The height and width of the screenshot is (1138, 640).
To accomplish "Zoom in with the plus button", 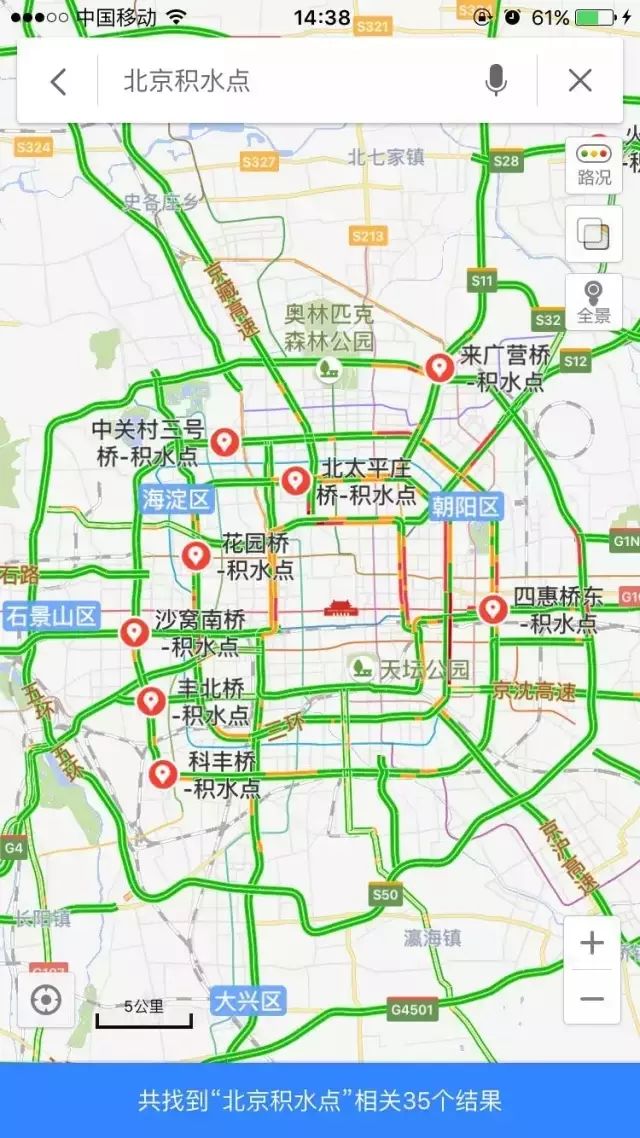I will (592, 943).
